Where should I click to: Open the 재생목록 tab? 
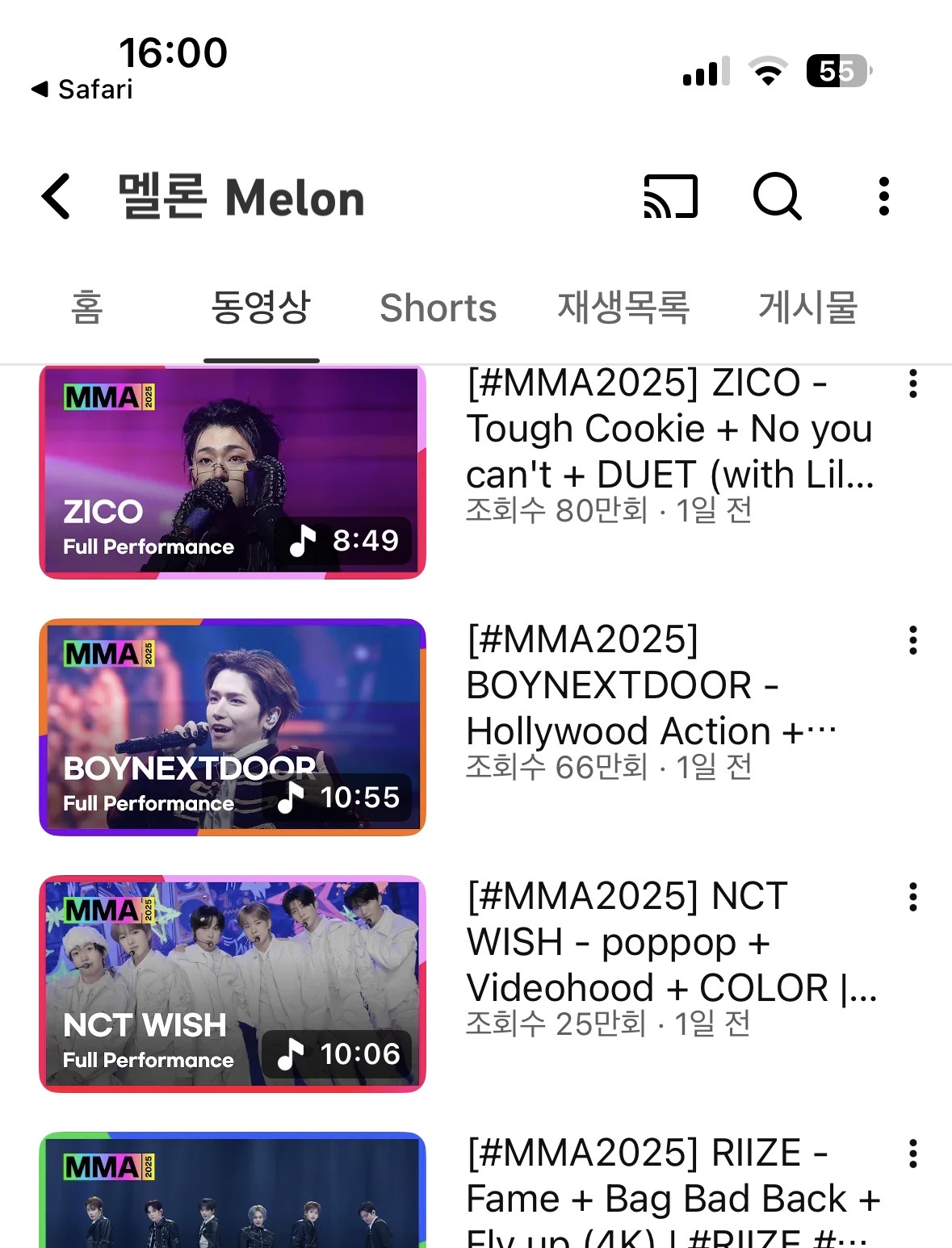tap(623, 308)
